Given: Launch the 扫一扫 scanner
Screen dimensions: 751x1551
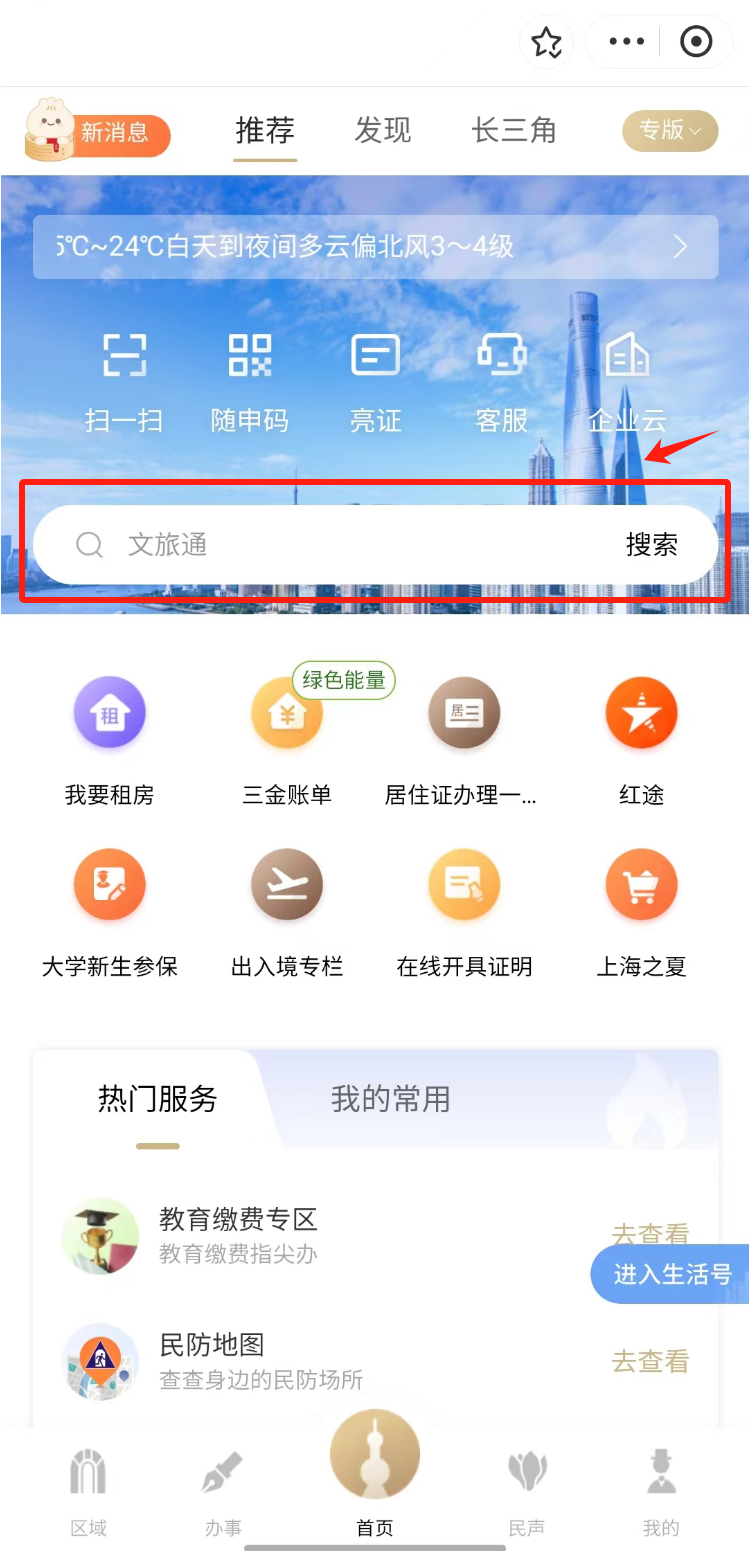Looking at the screenshot, I should coord(124,380).
